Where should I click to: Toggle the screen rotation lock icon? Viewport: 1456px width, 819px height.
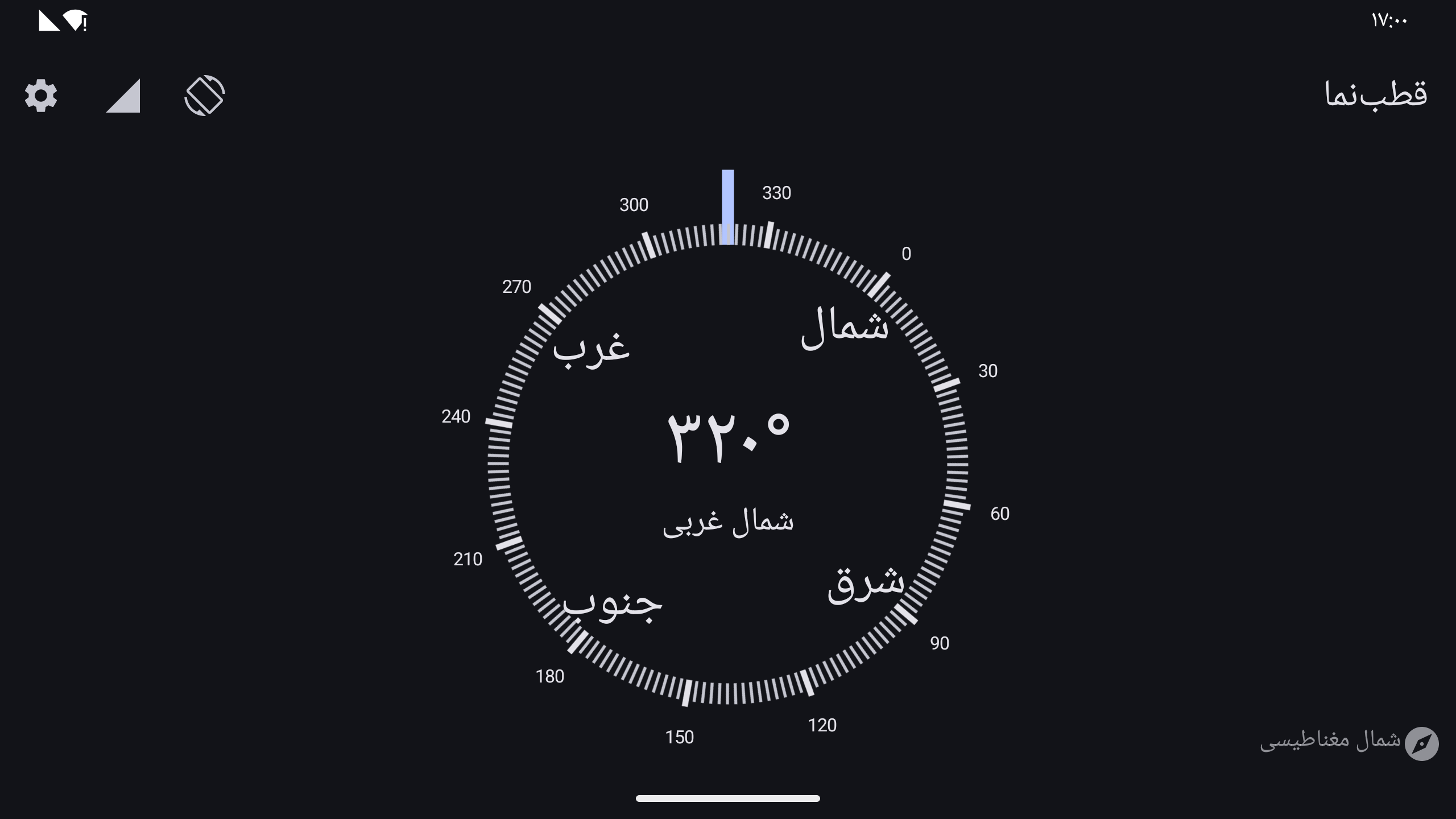(x=205, y=96)
